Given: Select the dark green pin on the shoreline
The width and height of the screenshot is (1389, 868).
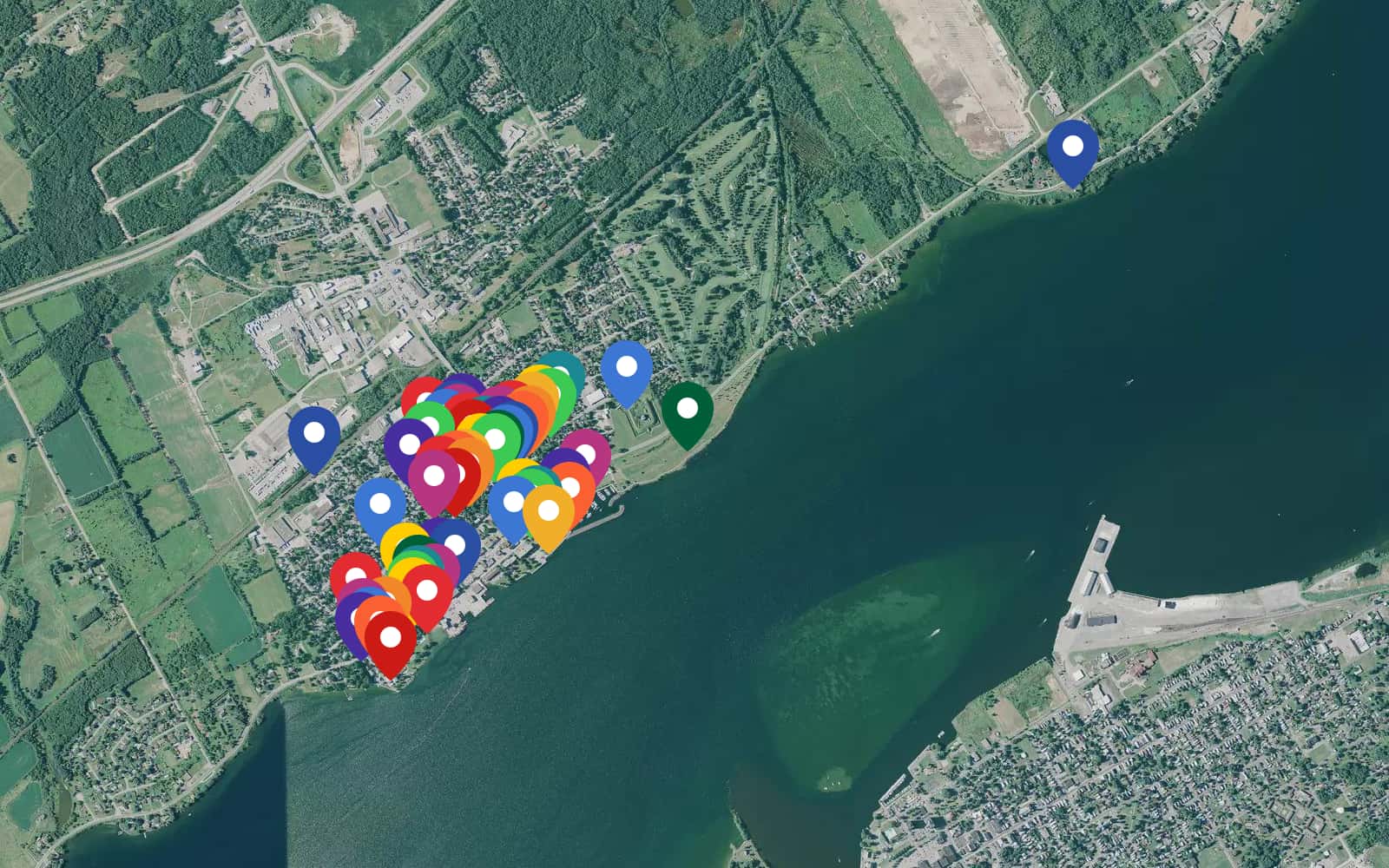Looking at the screenshot, I should (687, 408).
